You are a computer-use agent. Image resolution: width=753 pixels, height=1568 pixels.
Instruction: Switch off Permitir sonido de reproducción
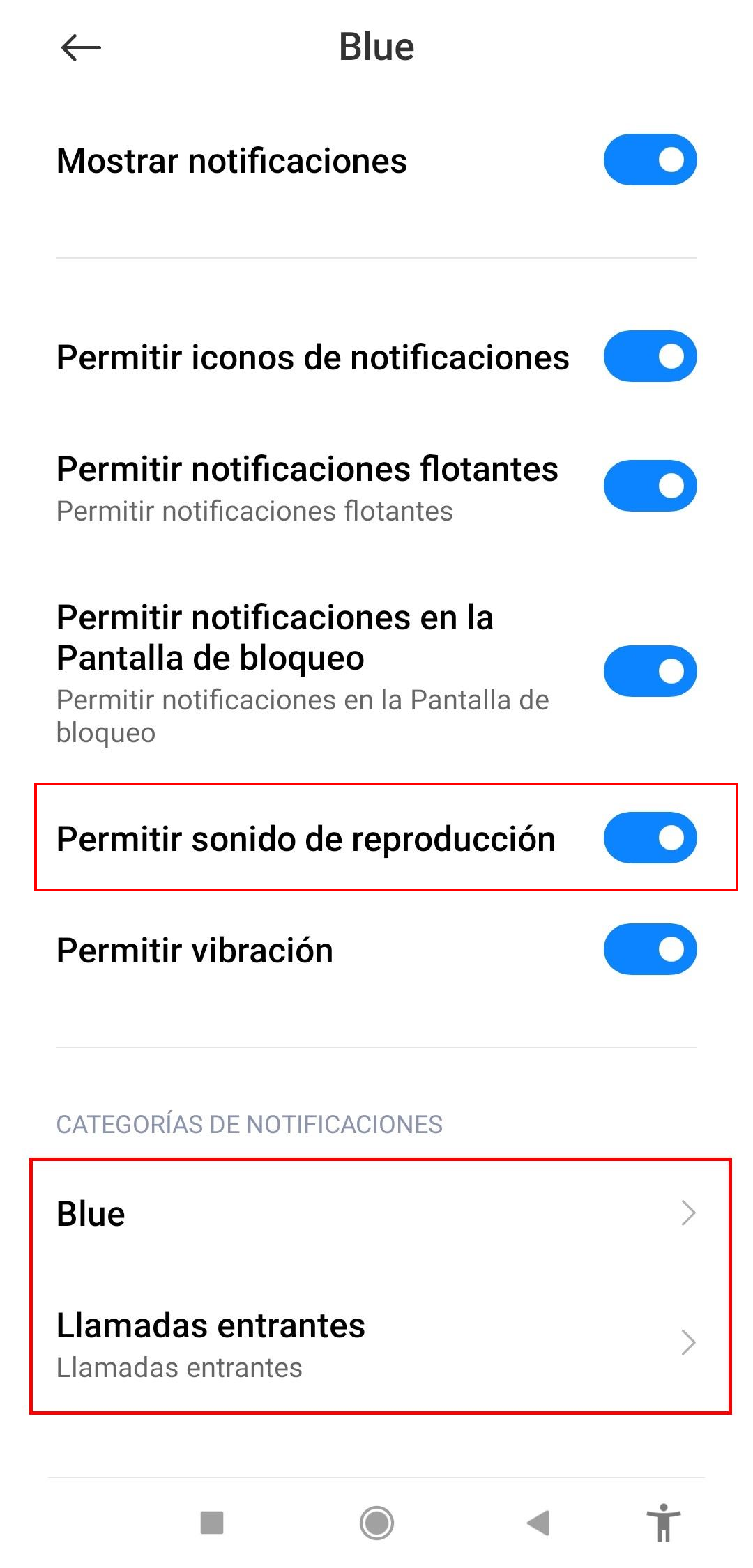(x=650, y=838)
